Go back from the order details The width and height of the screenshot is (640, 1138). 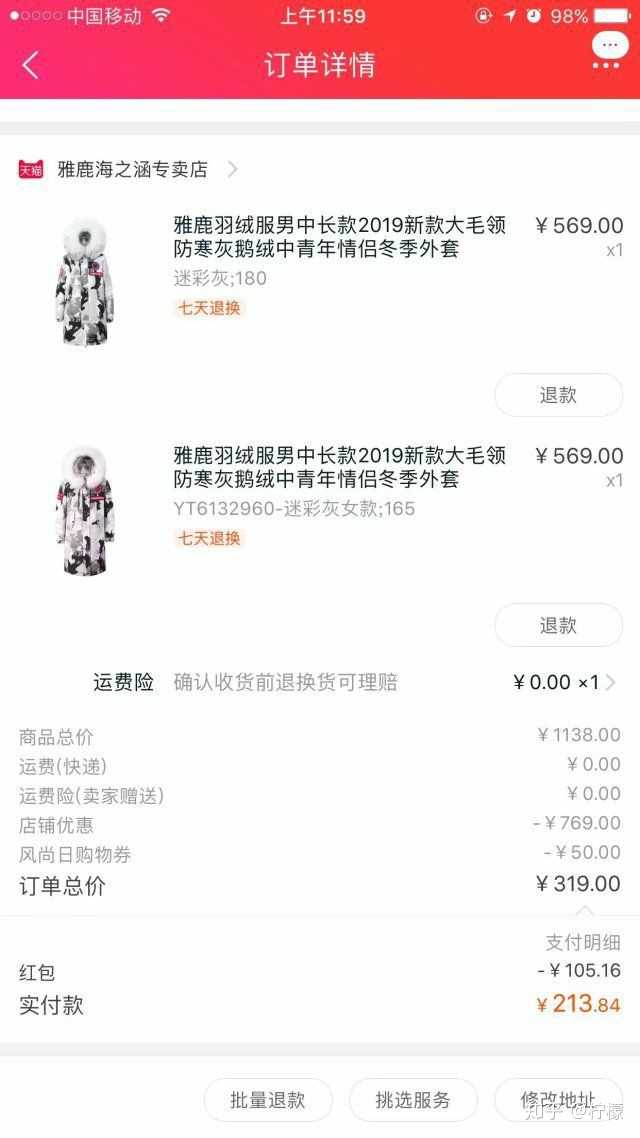[31, 66]
